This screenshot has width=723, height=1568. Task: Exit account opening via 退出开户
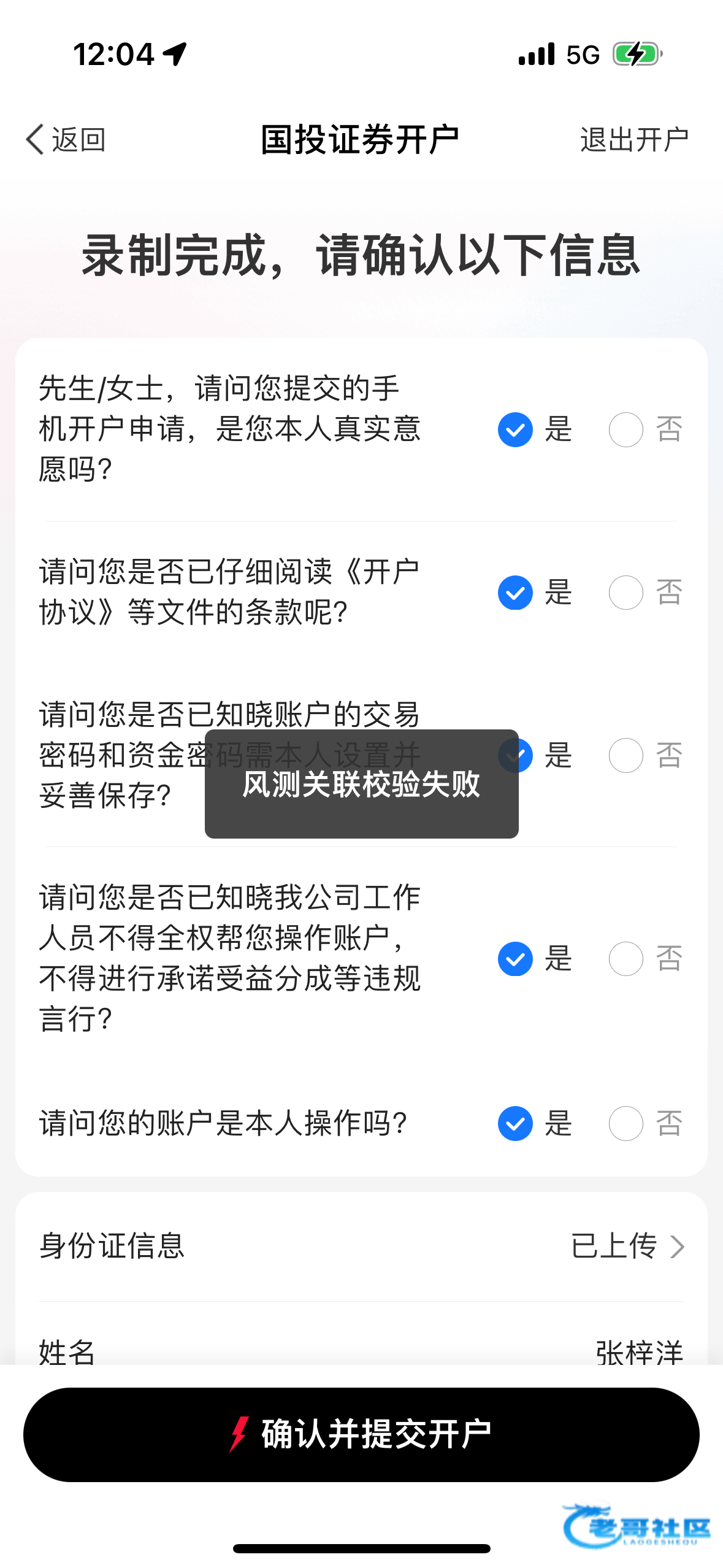[634, 140]
